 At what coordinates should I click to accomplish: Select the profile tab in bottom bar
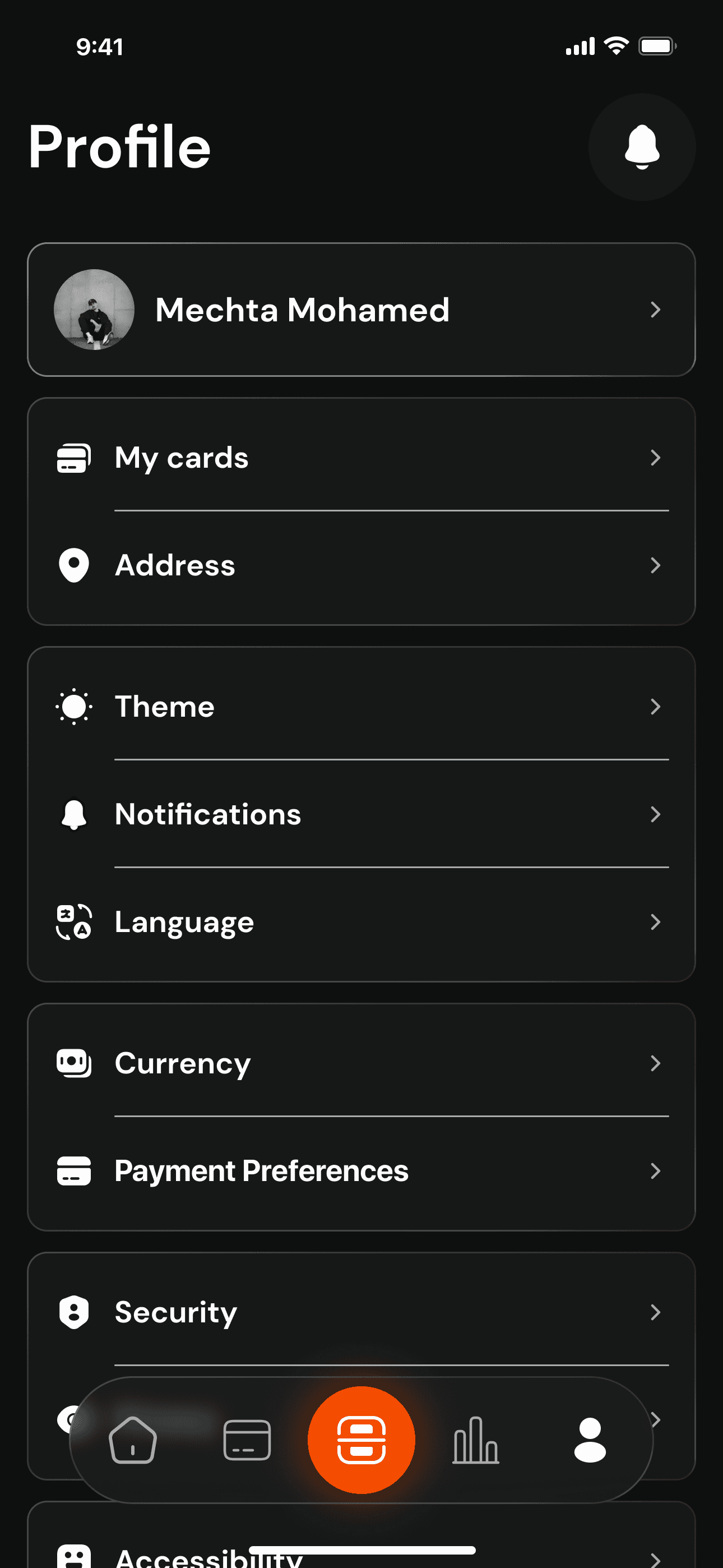(x=590, y=1440)
